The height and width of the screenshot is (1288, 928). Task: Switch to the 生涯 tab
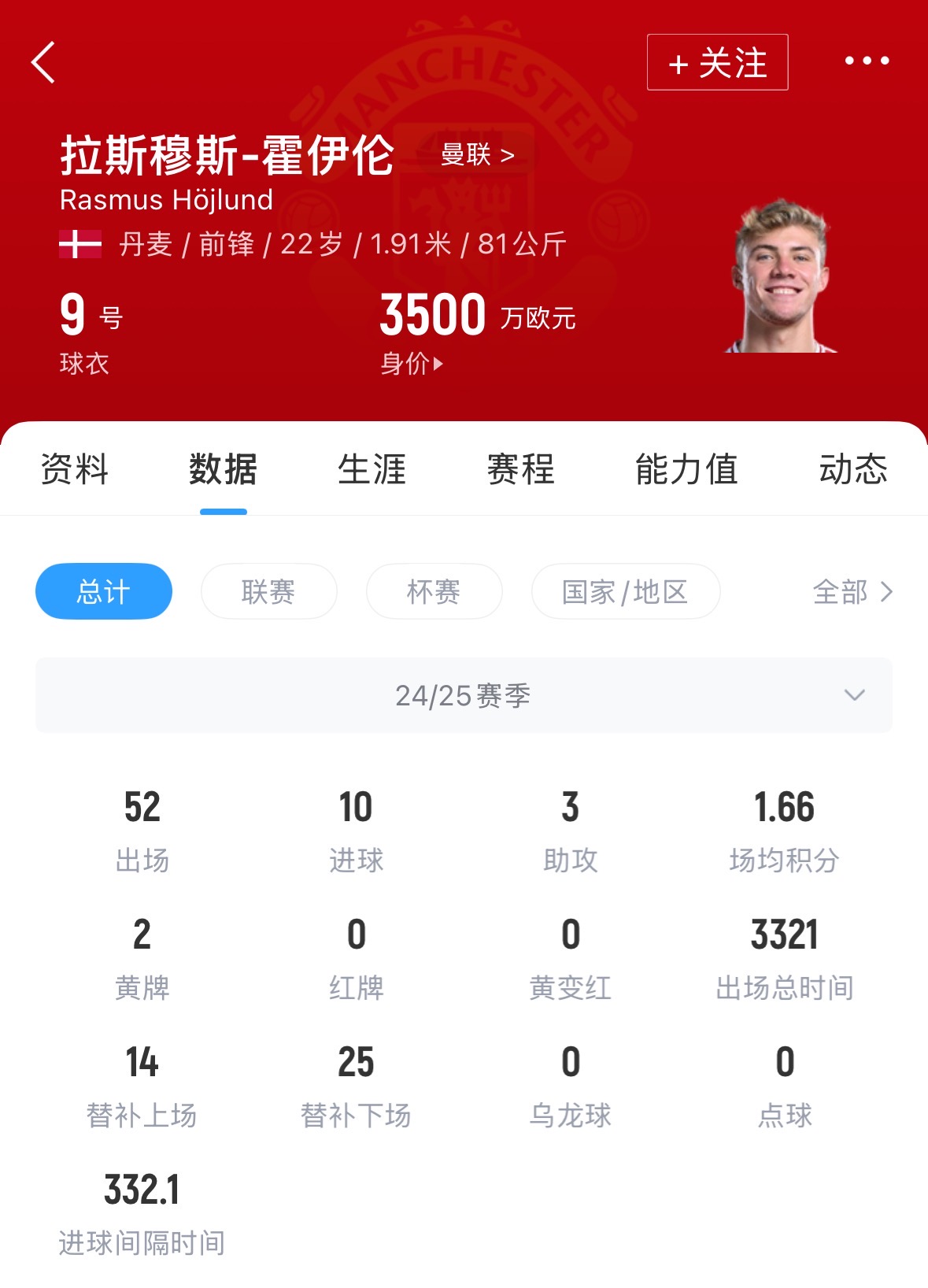pyautogui.click(x=372, y=469)
